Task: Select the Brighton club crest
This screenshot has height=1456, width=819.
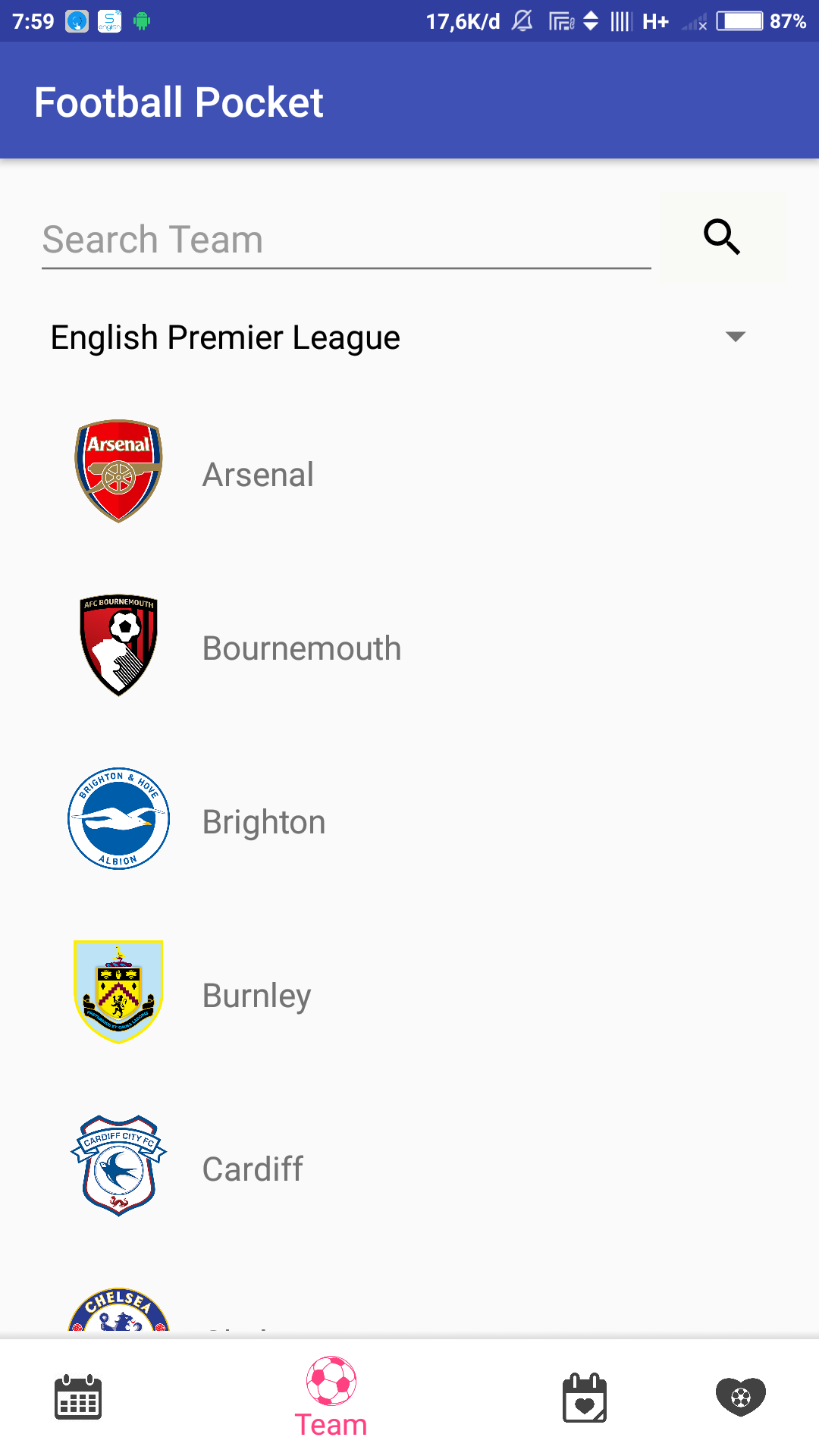Action: (118, 819)
